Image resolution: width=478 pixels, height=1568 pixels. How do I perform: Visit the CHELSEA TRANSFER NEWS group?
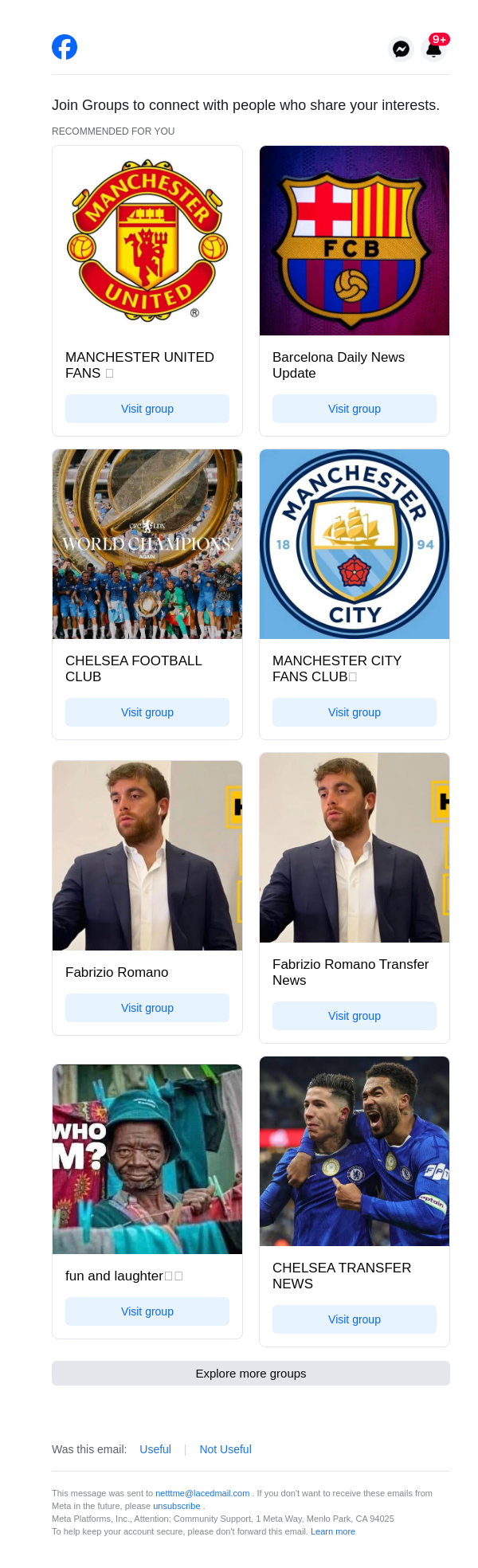[355, 1319]
